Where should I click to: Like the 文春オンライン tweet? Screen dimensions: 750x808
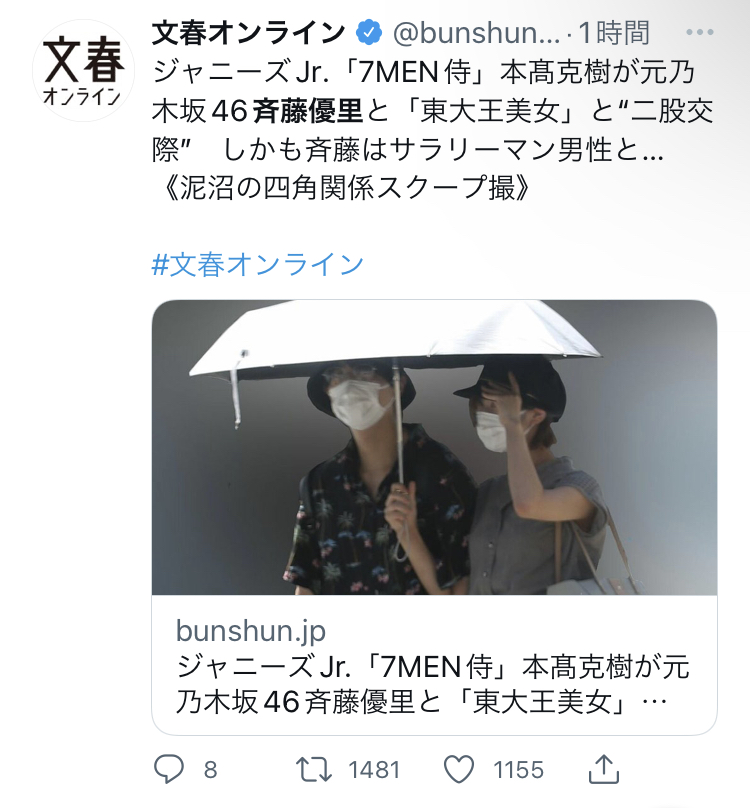[458, 768]
